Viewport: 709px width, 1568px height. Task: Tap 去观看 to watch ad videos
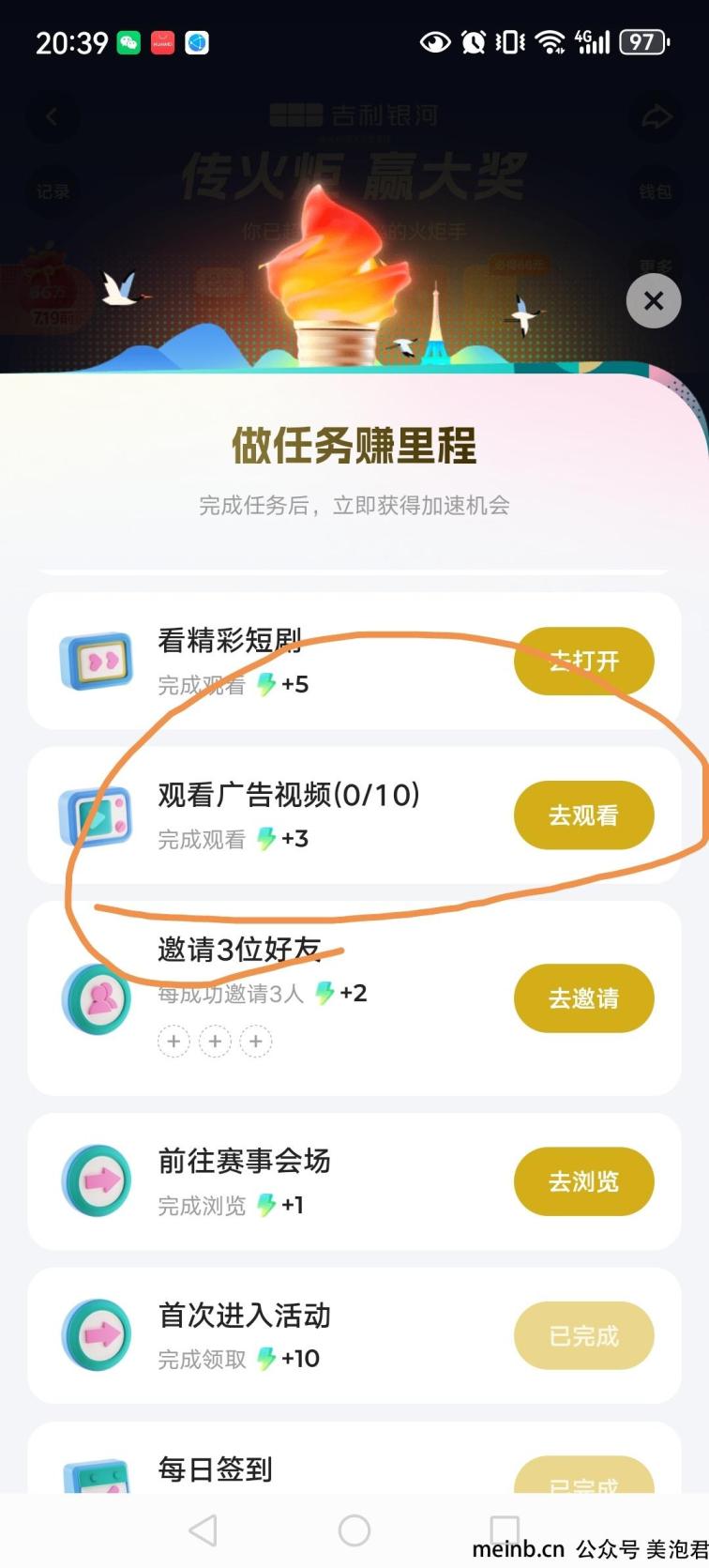click(x=583, y=815)
